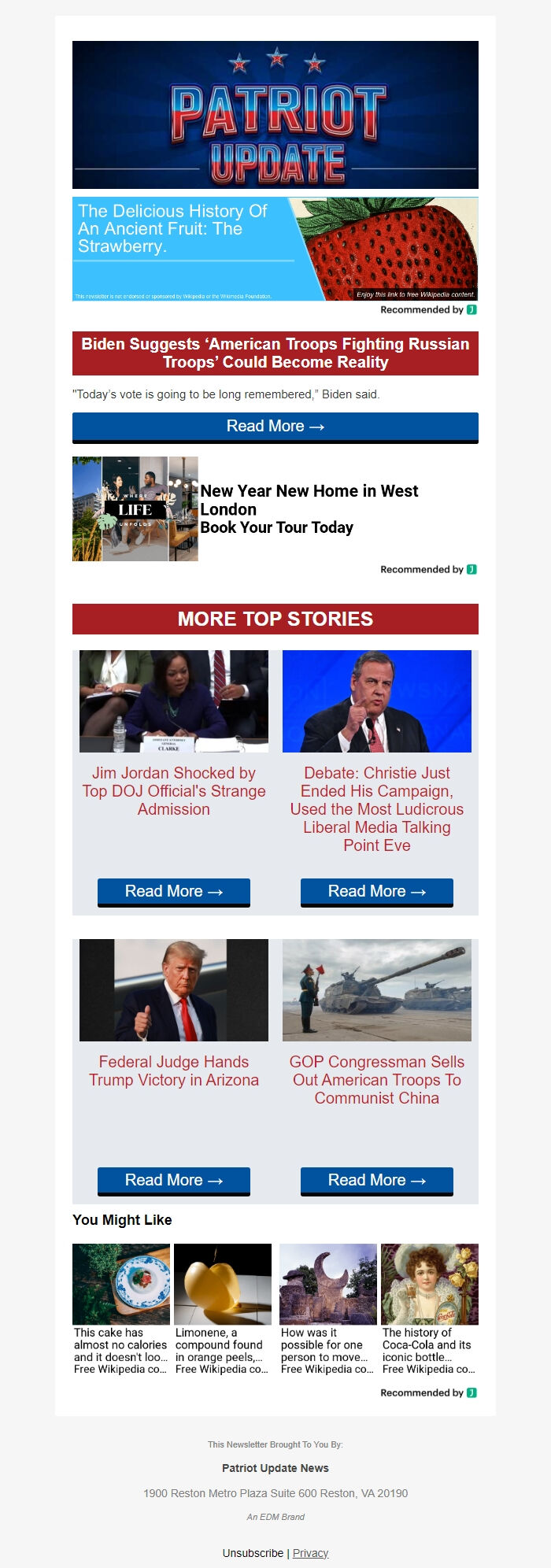Open the Privacy link

(x=310, y=1553)
